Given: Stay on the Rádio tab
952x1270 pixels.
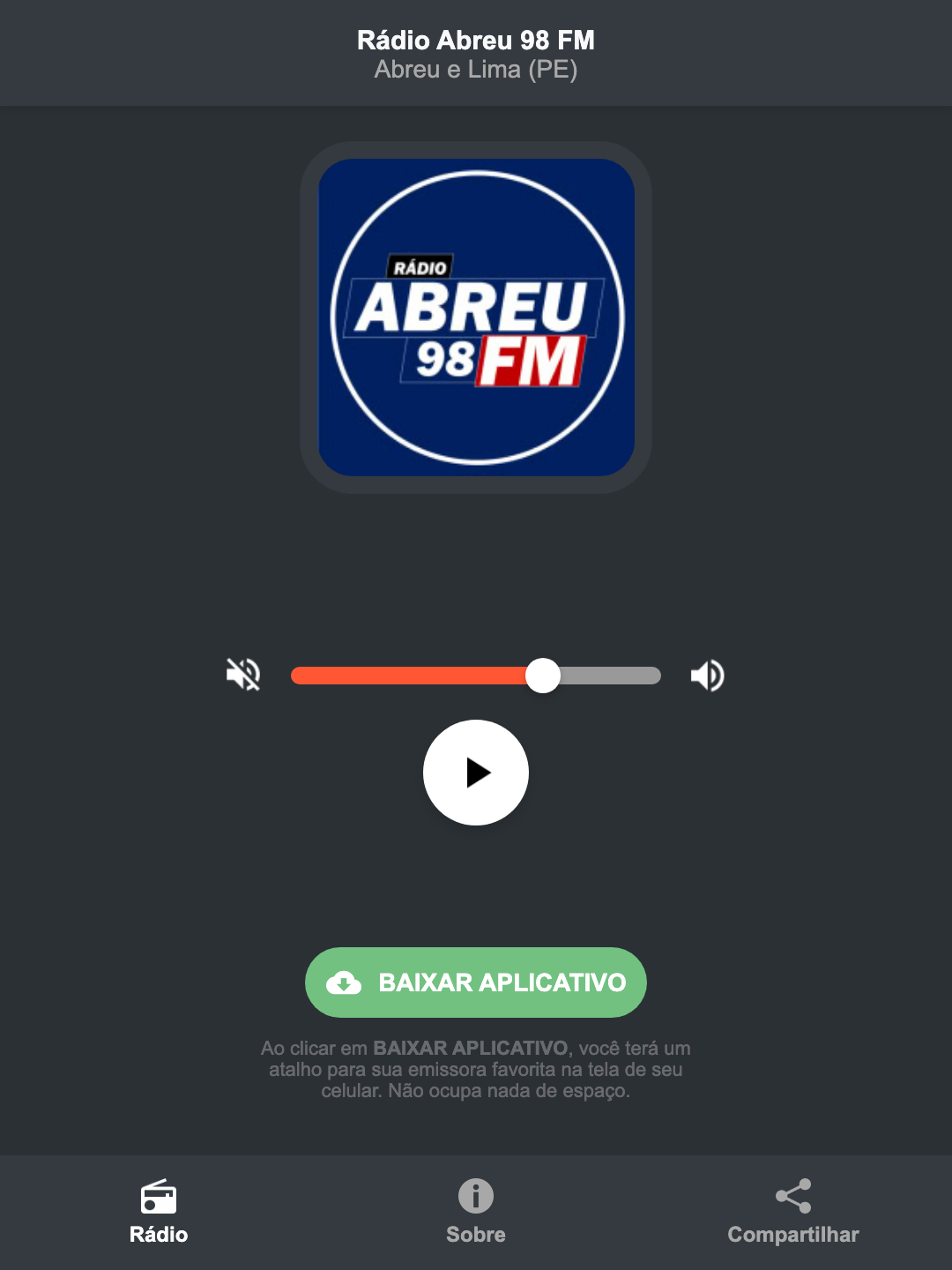Looking at the screenshot, I should tap(160, 1213).
